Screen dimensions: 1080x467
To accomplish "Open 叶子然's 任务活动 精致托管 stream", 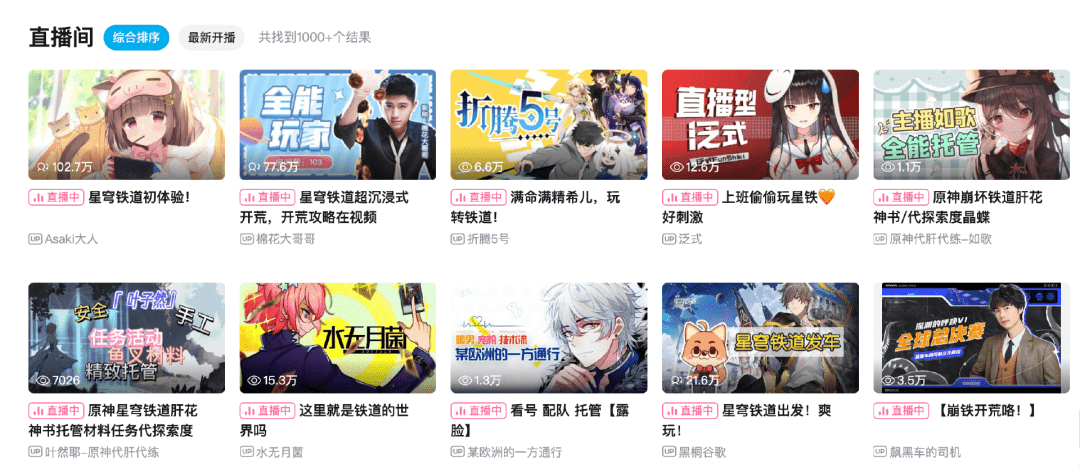I will click(126, 338).
